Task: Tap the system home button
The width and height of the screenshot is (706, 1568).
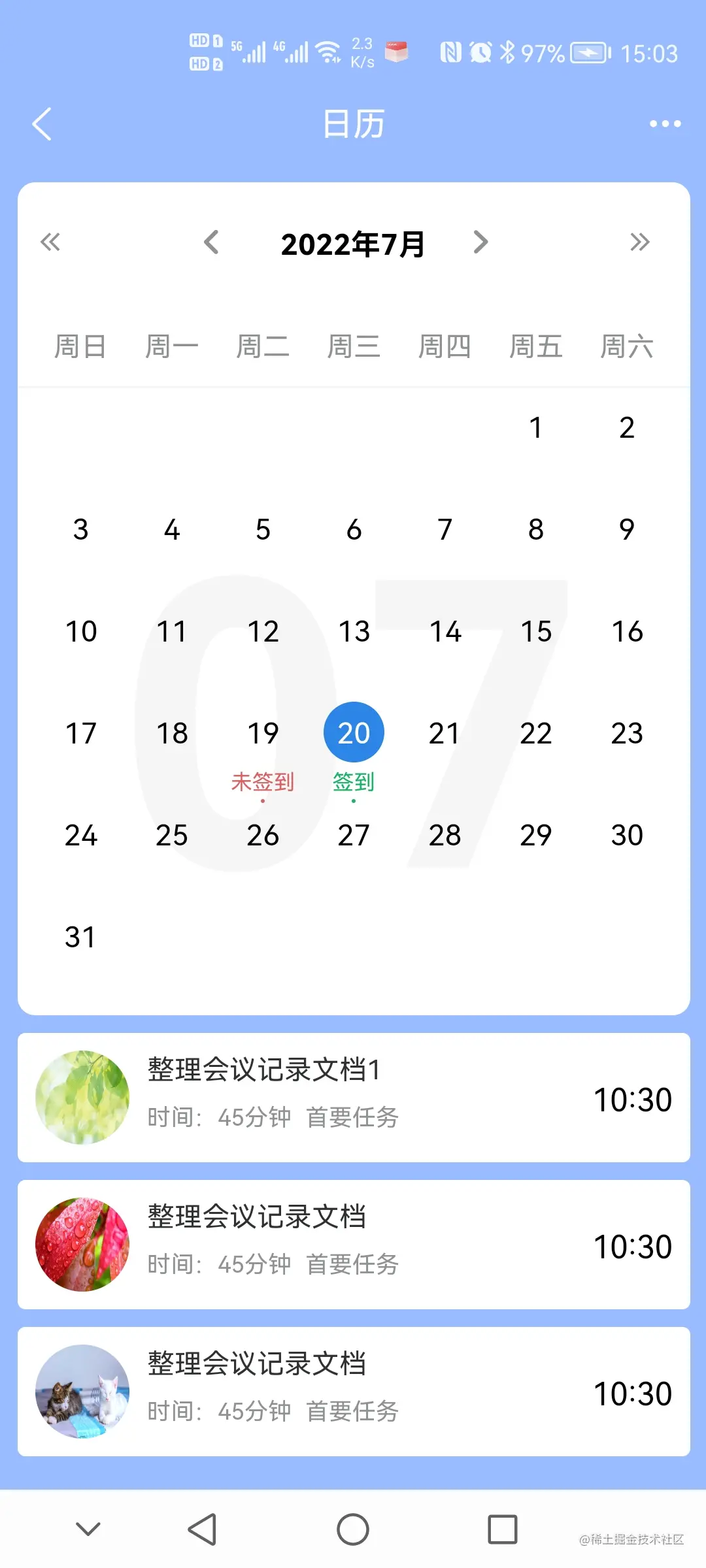Action: 353,1529
